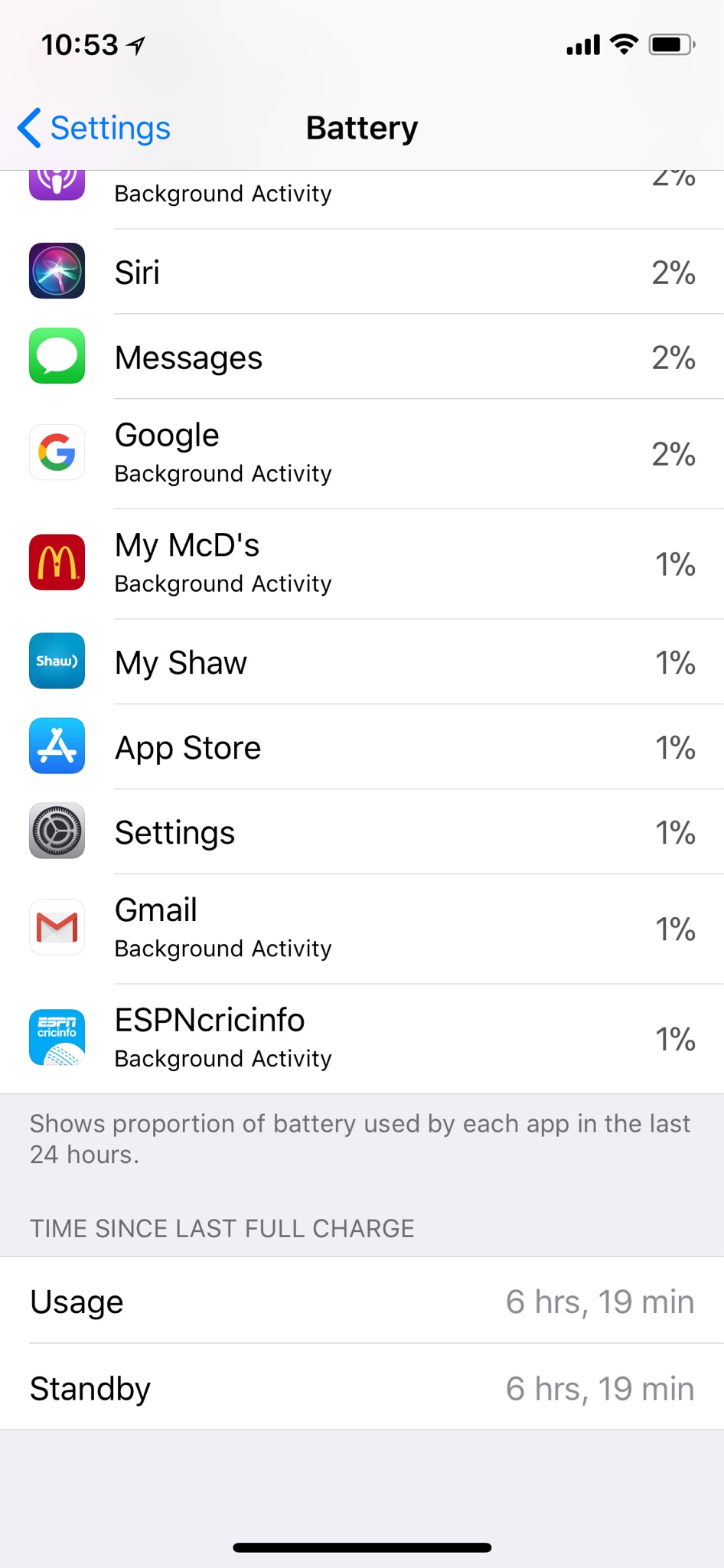This screenshot has width=724, height=1568.
Task: Tap the App Store usage row
Action: pos(362,747)
